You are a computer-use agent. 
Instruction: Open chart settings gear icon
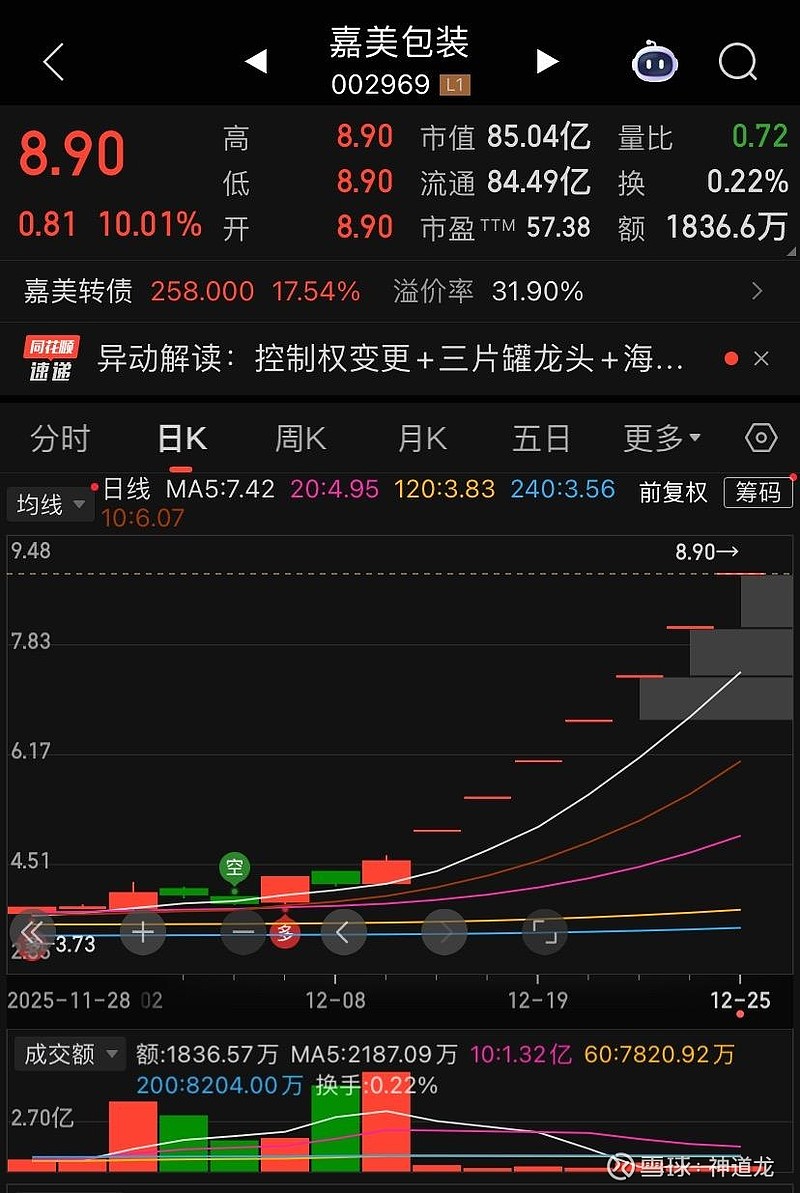point(760,438)
